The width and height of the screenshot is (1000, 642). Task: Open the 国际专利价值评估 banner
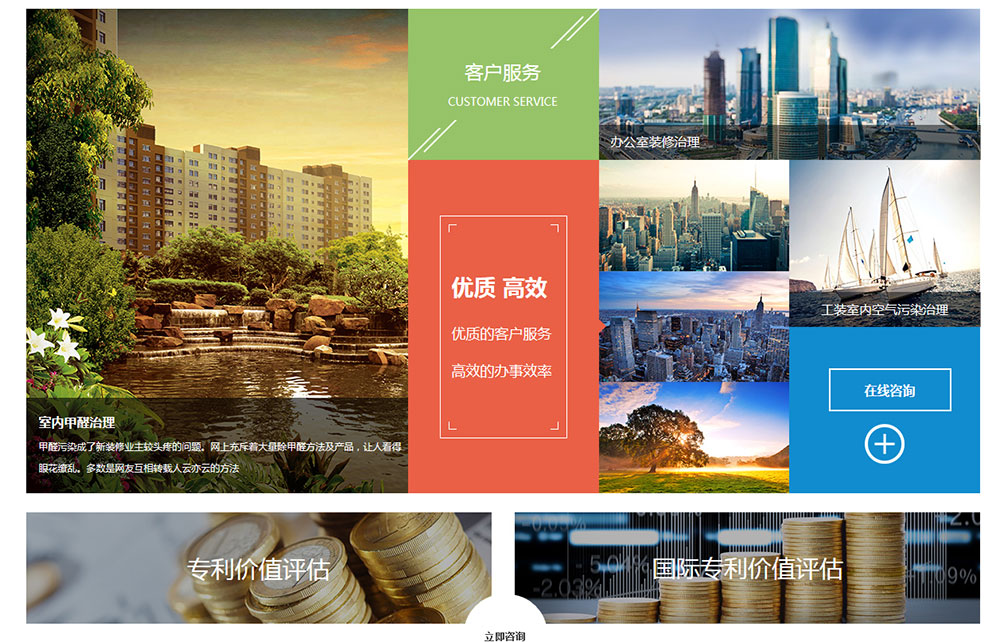tap(747, 568)
